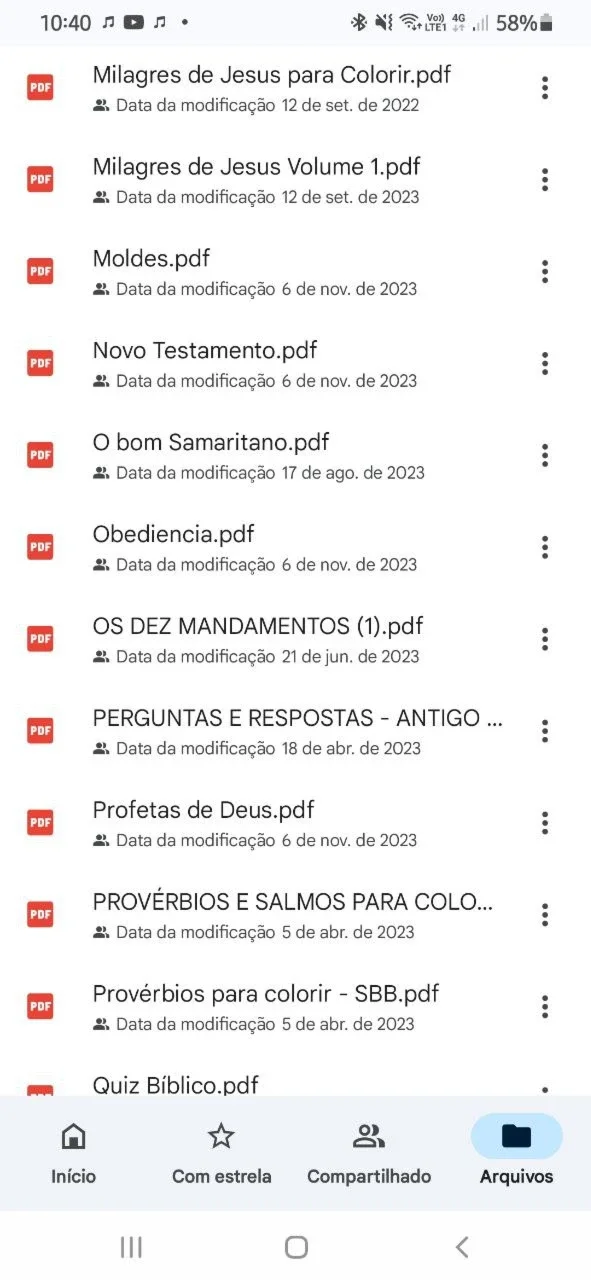This screenshot has height=1280, width=591.
Task: Open recent apps from navigation bar
Action: pyautogui.click(x=131, y=1246)
